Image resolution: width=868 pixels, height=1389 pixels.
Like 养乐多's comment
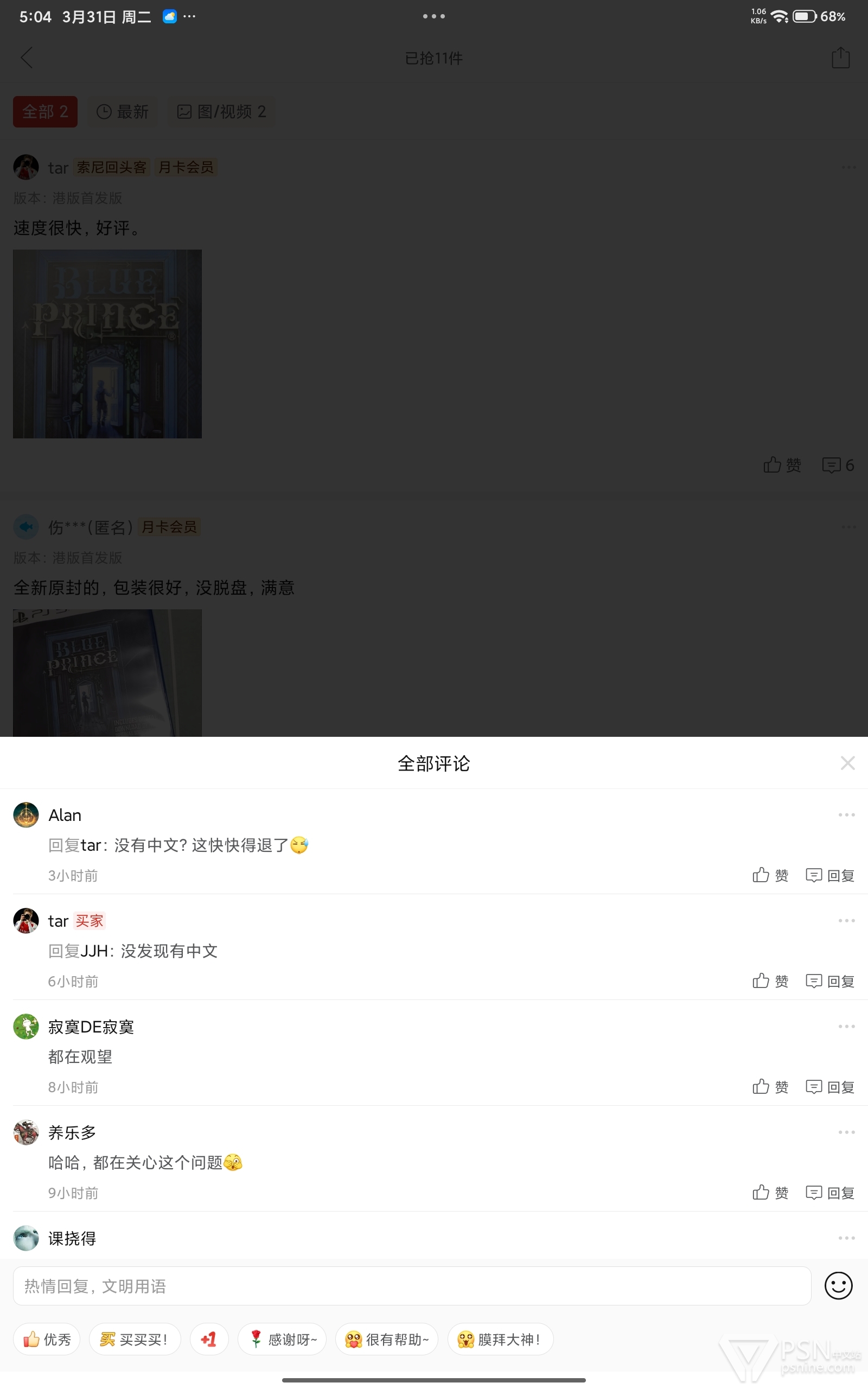point(770,1193)
